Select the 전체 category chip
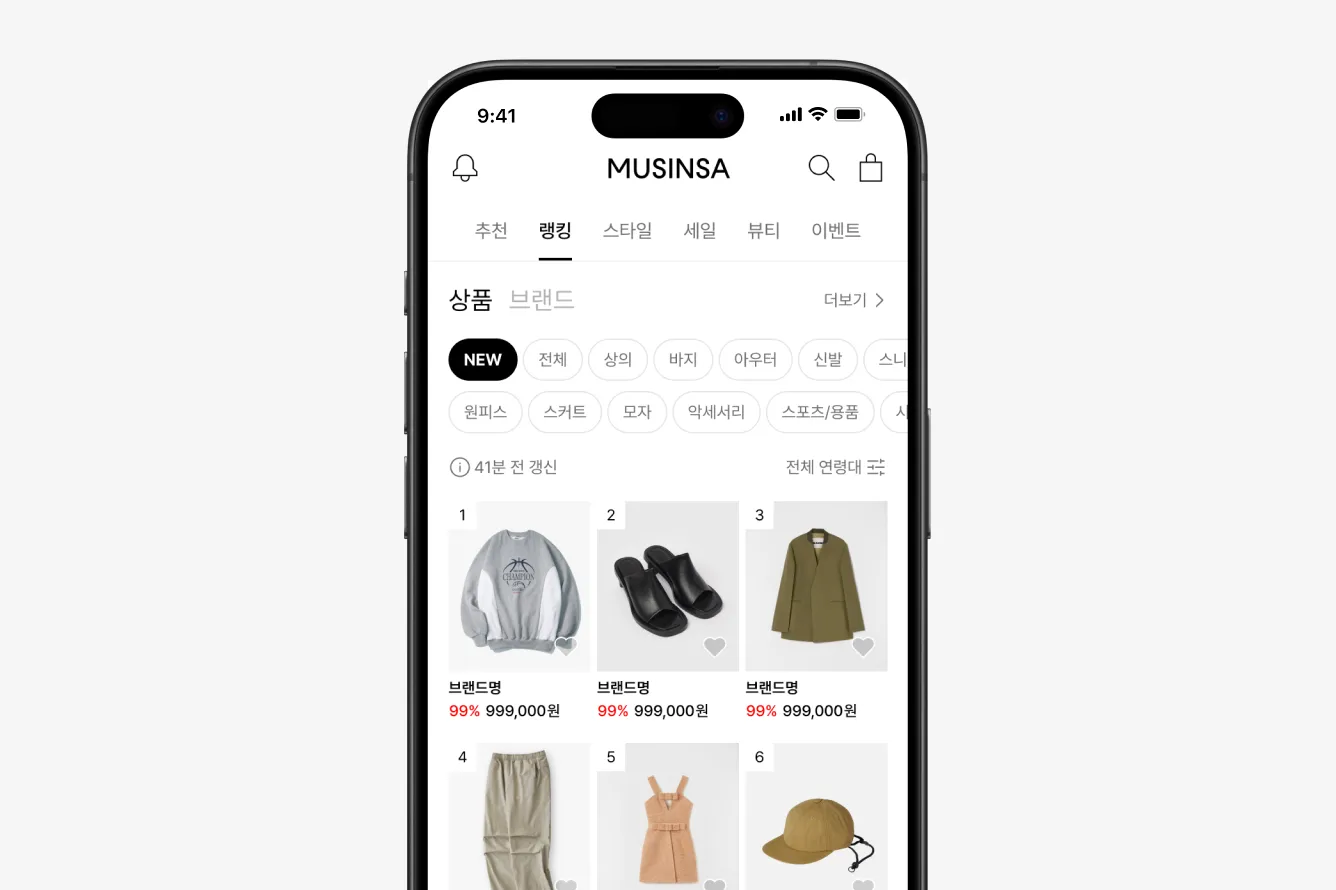The image size is (1336, 890). tap(552, 360)
